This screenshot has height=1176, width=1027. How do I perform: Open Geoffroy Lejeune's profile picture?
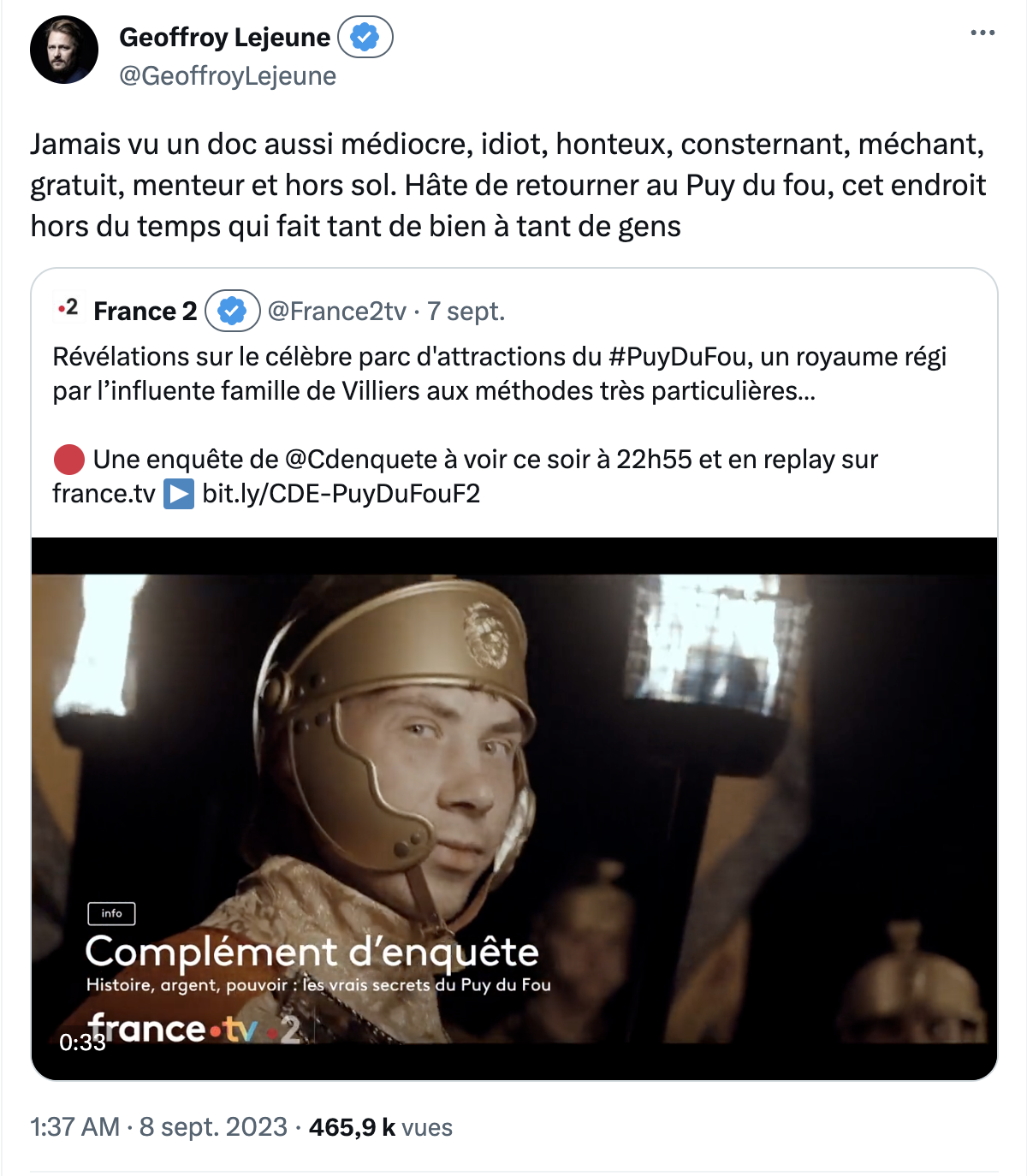(64, 50)
